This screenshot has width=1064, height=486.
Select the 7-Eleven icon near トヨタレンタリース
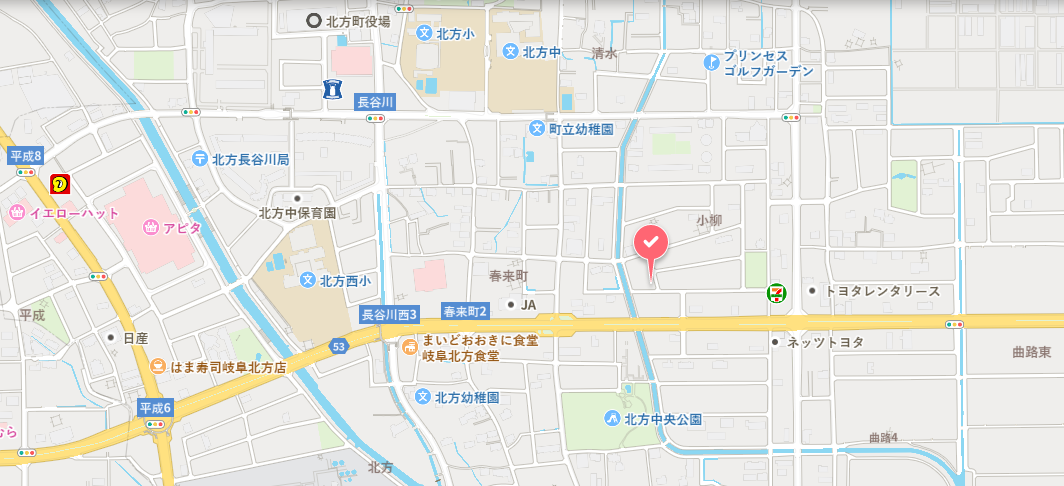pyautogui.click(x=775, y=292)
